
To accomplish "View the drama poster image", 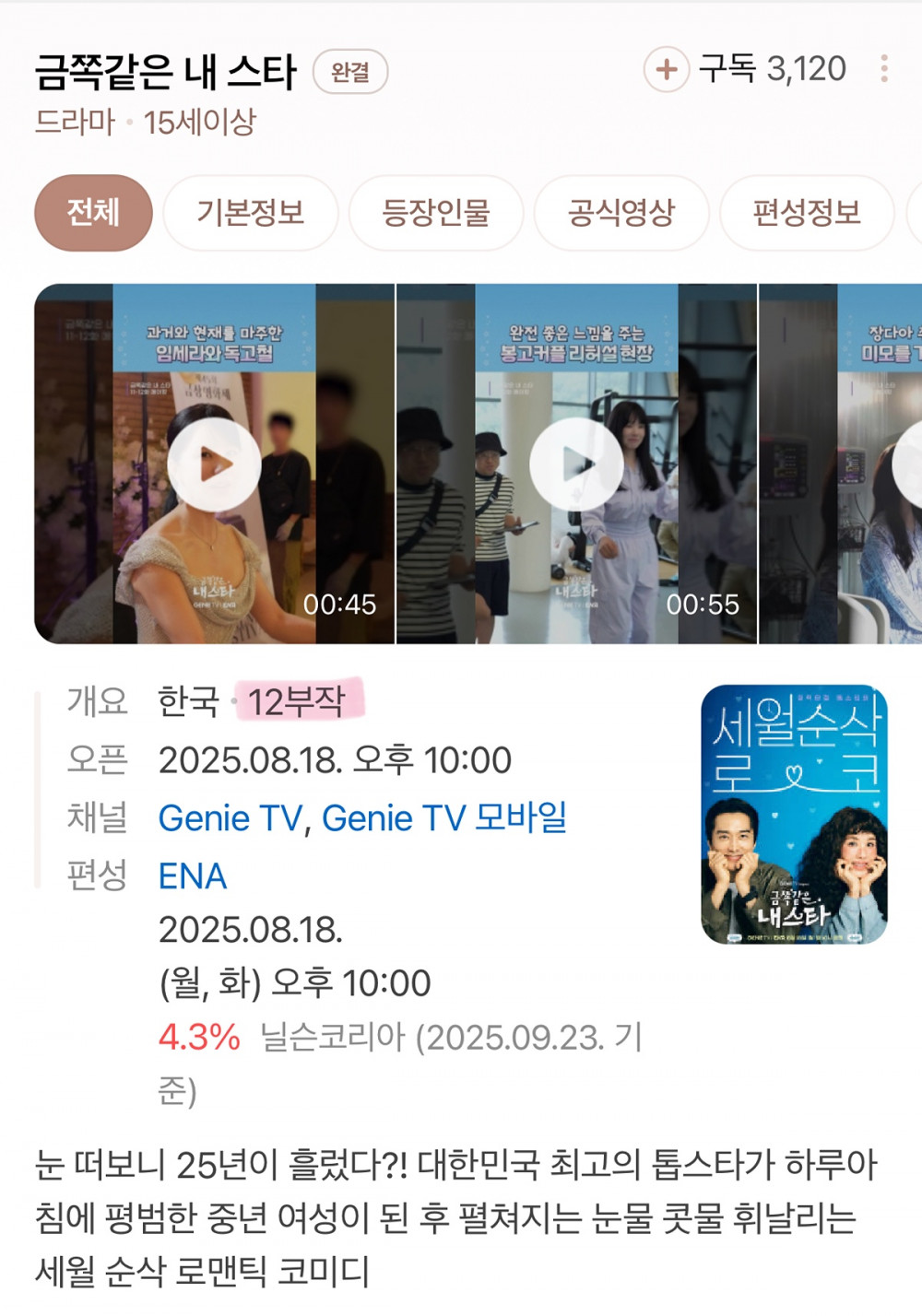I will (794, 815).
